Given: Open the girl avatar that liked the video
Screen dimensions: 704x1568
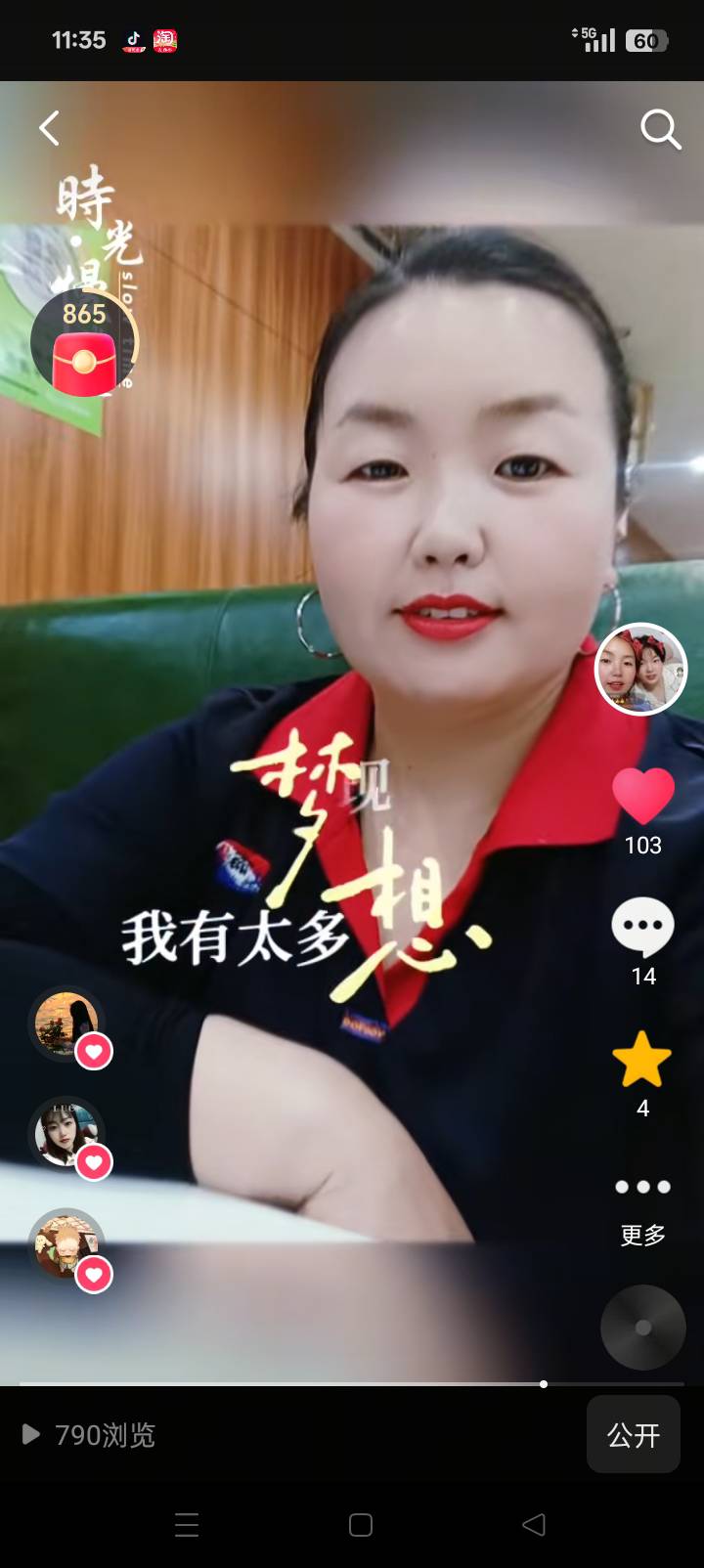Looking at the screenshot, I should pyautogui.click(x=66, y=1133).
